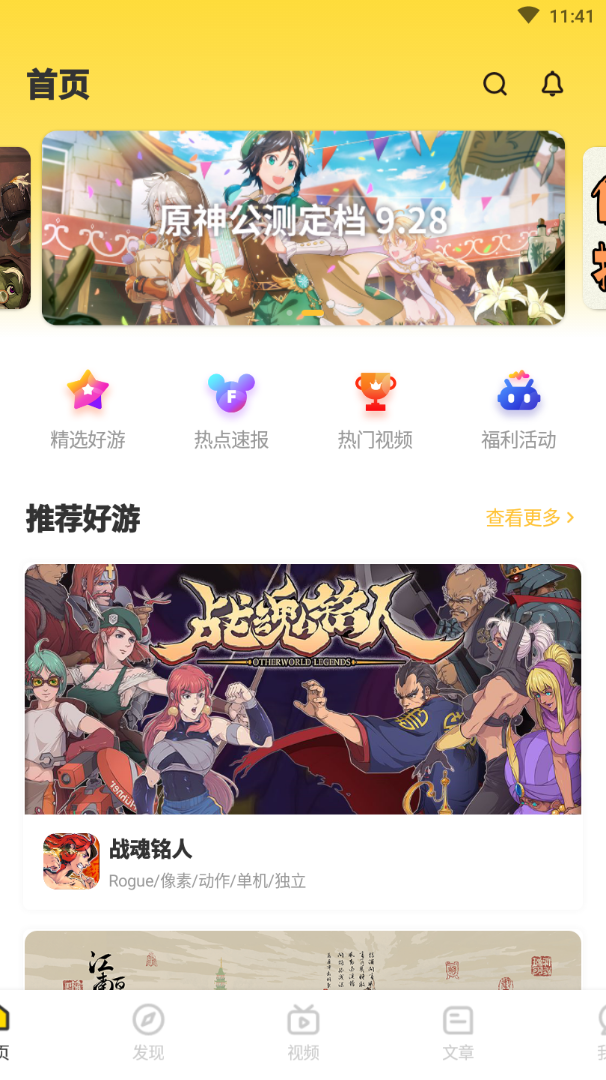Open the notifications bell
Screen dimensions: 606x1080
(552, 84)
